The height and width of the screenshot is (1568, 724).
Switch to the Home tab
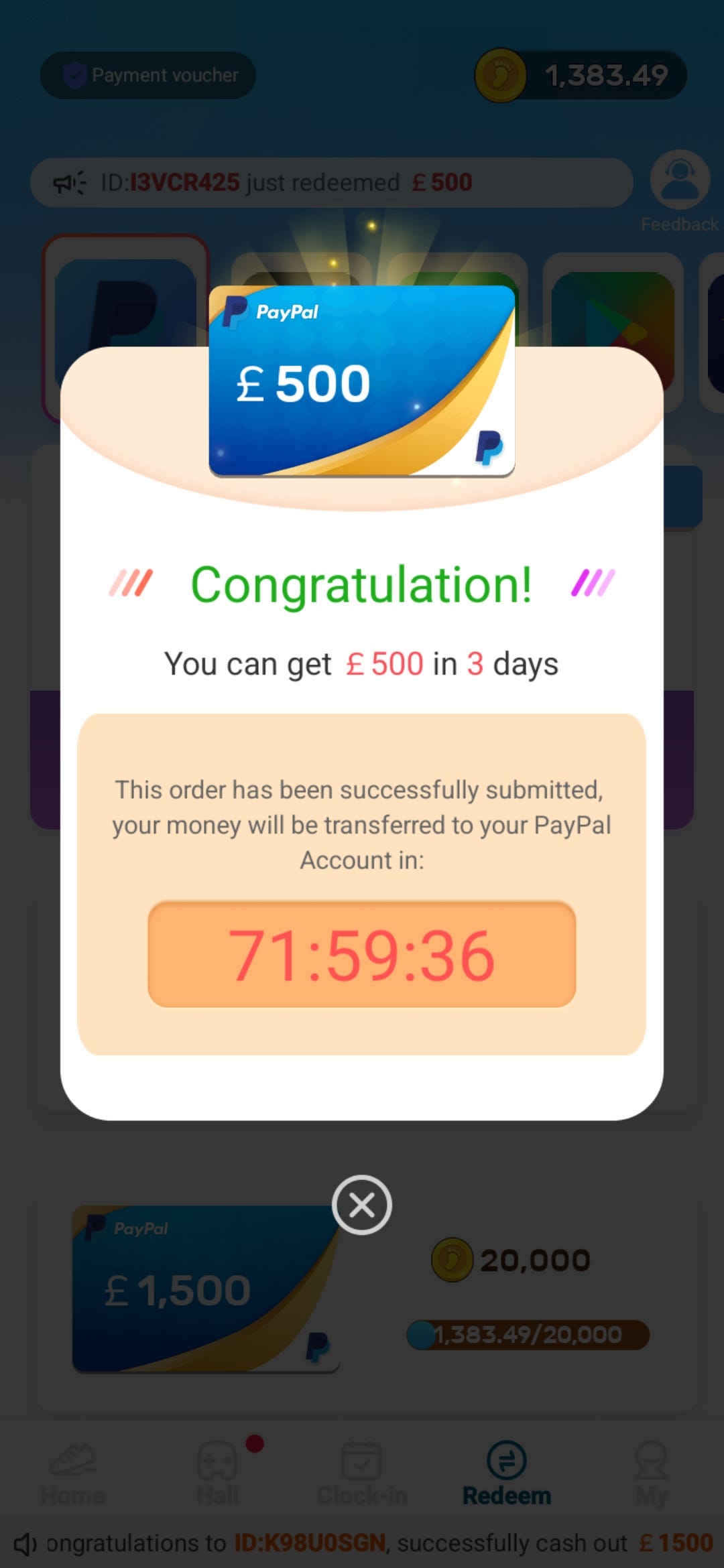pyautogui.click(x=73, y=1474)
